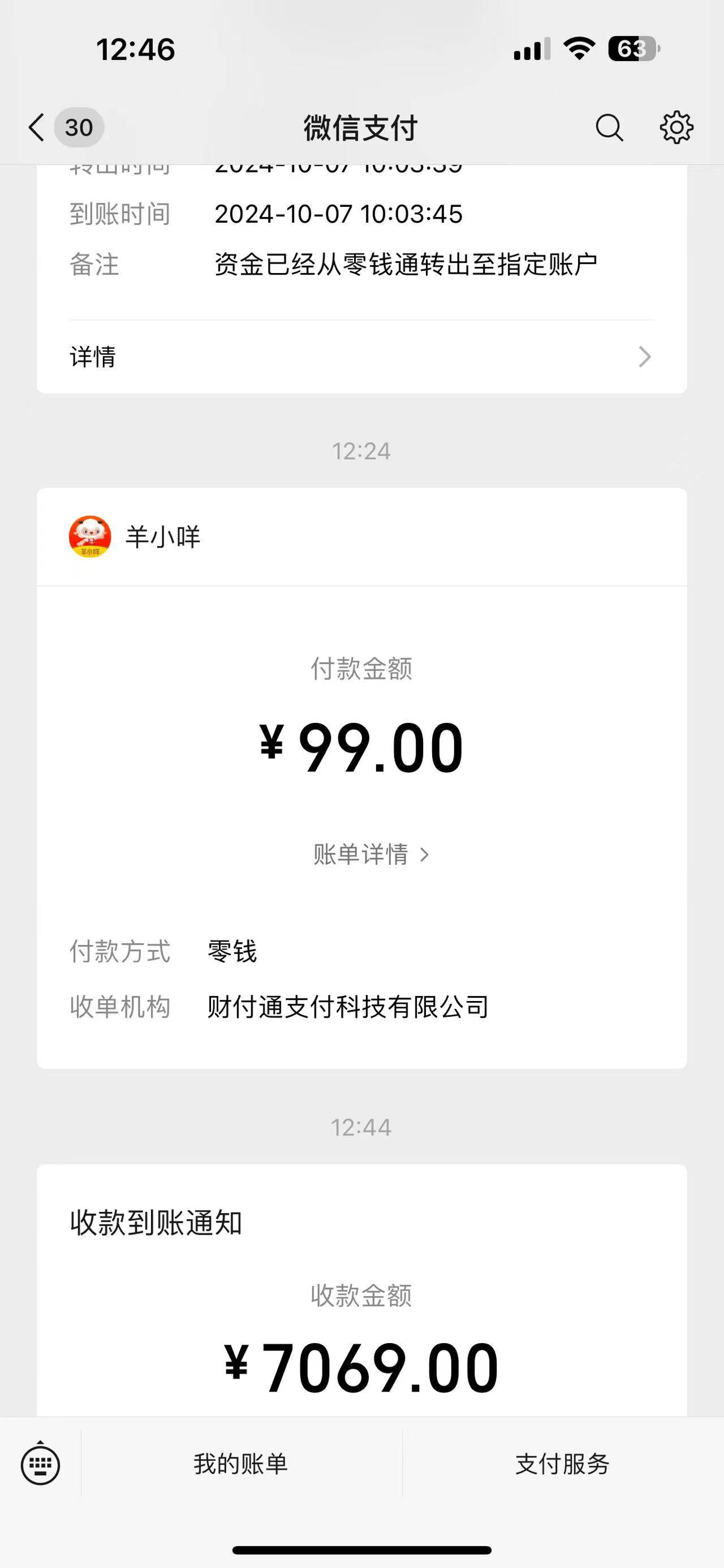The height and width of the screenshot is (1568, 724).
Task: Open 详情 row of the transfer card
Action: (x=361, y=357)
